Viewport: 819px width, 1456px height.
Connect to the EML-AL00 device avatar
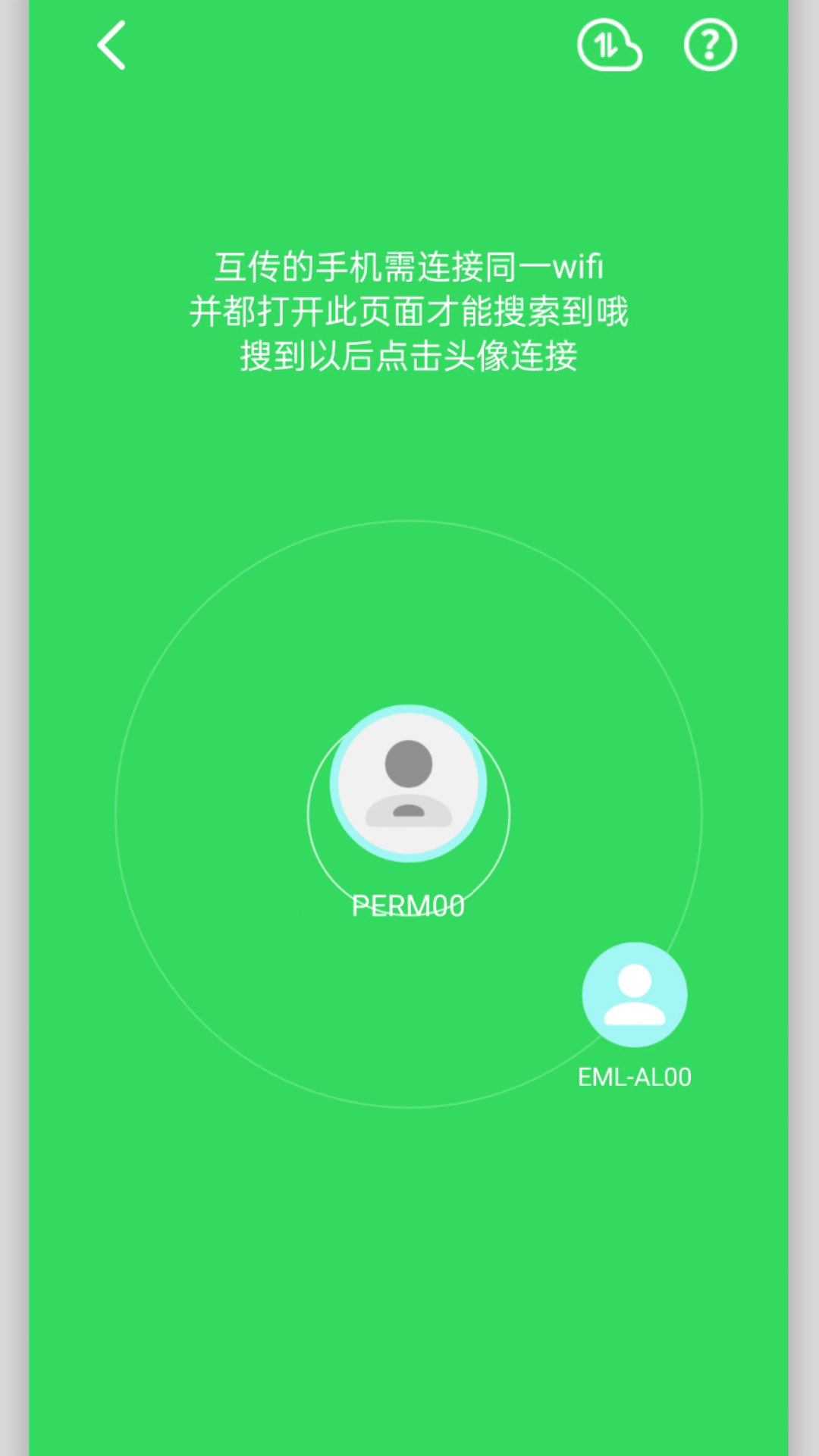click(x=634, y=994)
